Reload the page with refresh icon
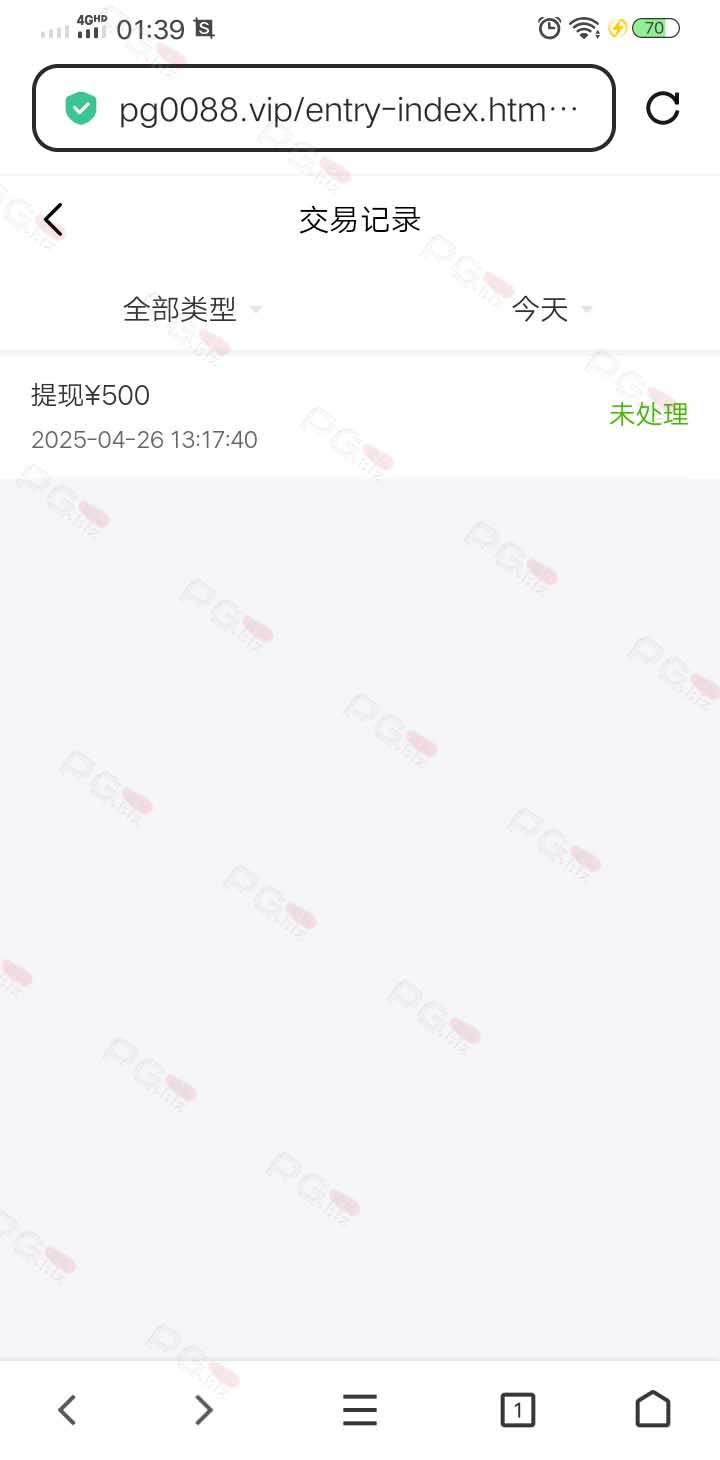 662,108
